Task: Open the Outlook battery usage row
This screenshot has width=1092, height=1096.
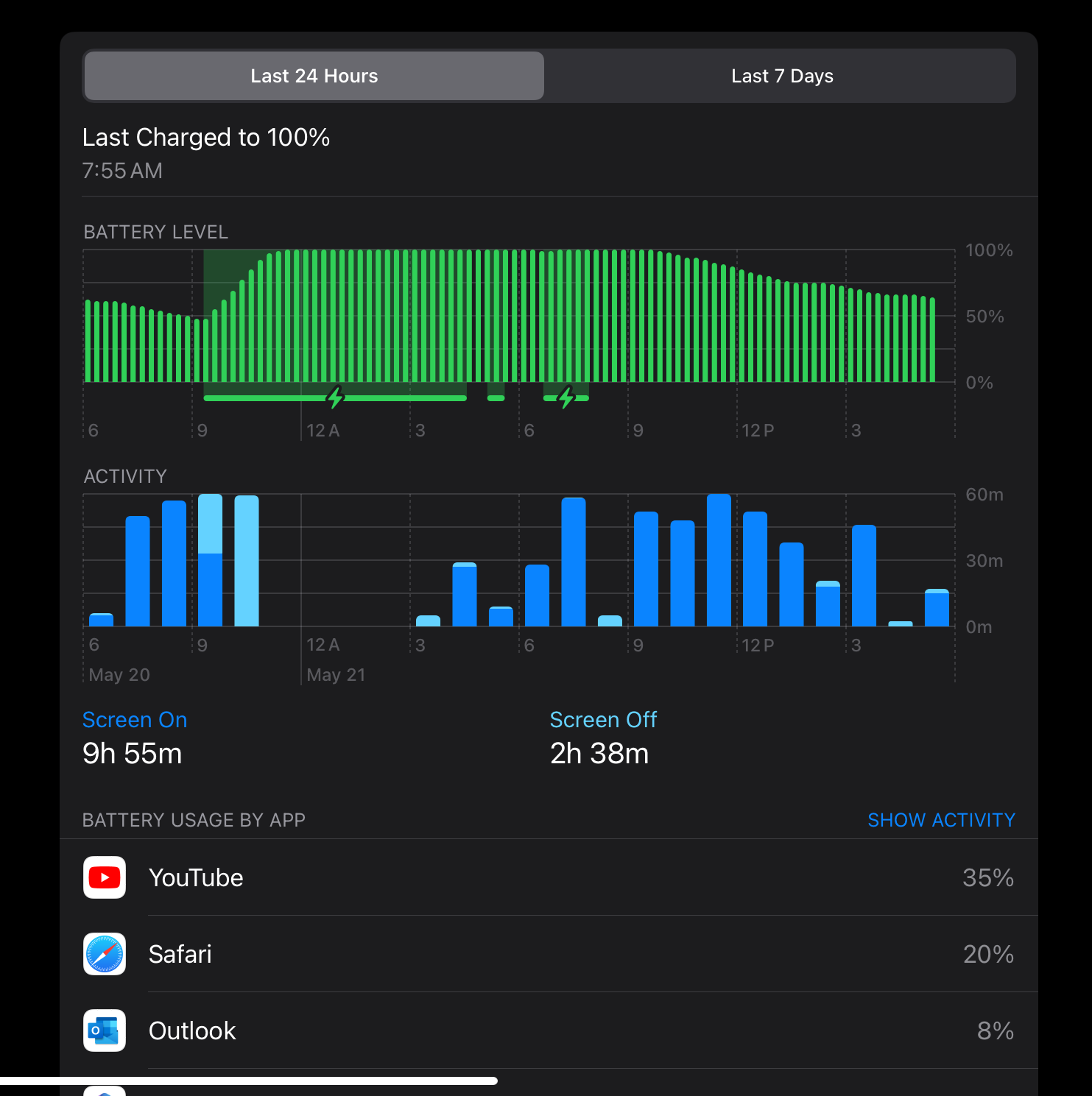Action: point(549,1030)
